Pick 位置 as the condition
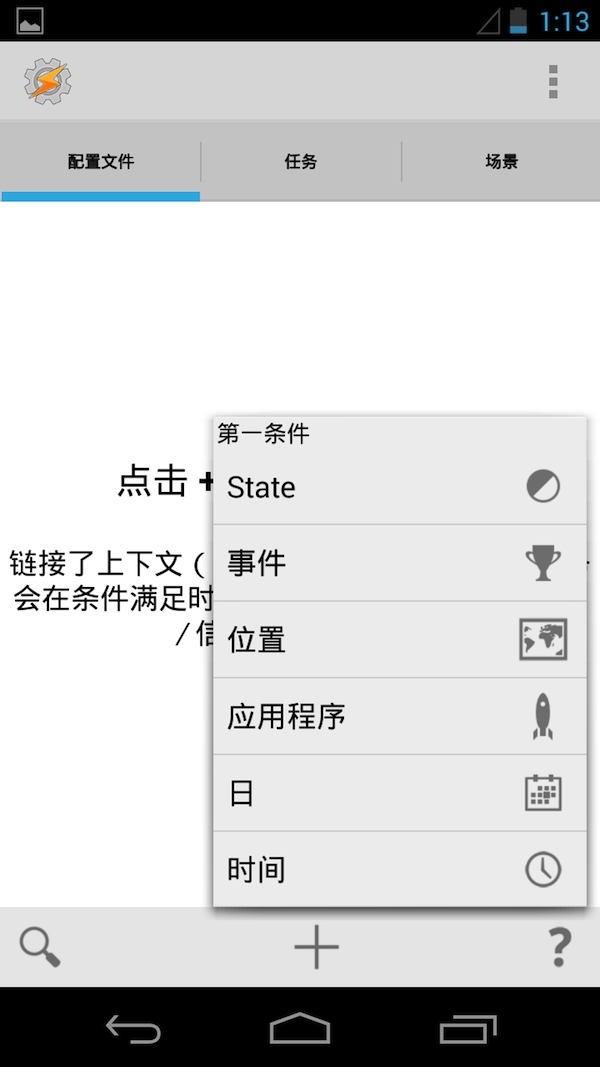Viewport: 600px width, 1067px height. [x=400, y=640]
